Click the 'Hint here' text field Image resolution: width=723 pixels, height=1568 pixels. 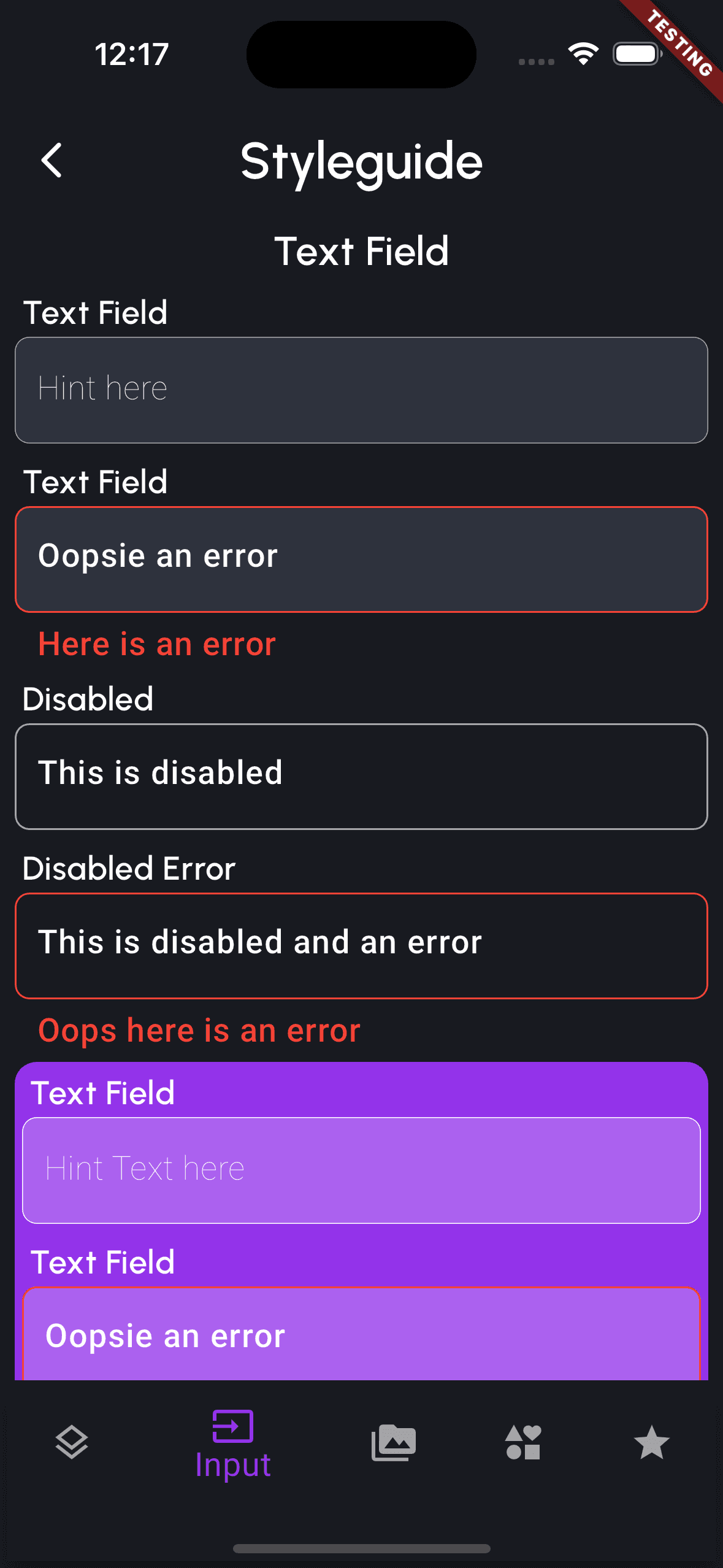point(361,388)
